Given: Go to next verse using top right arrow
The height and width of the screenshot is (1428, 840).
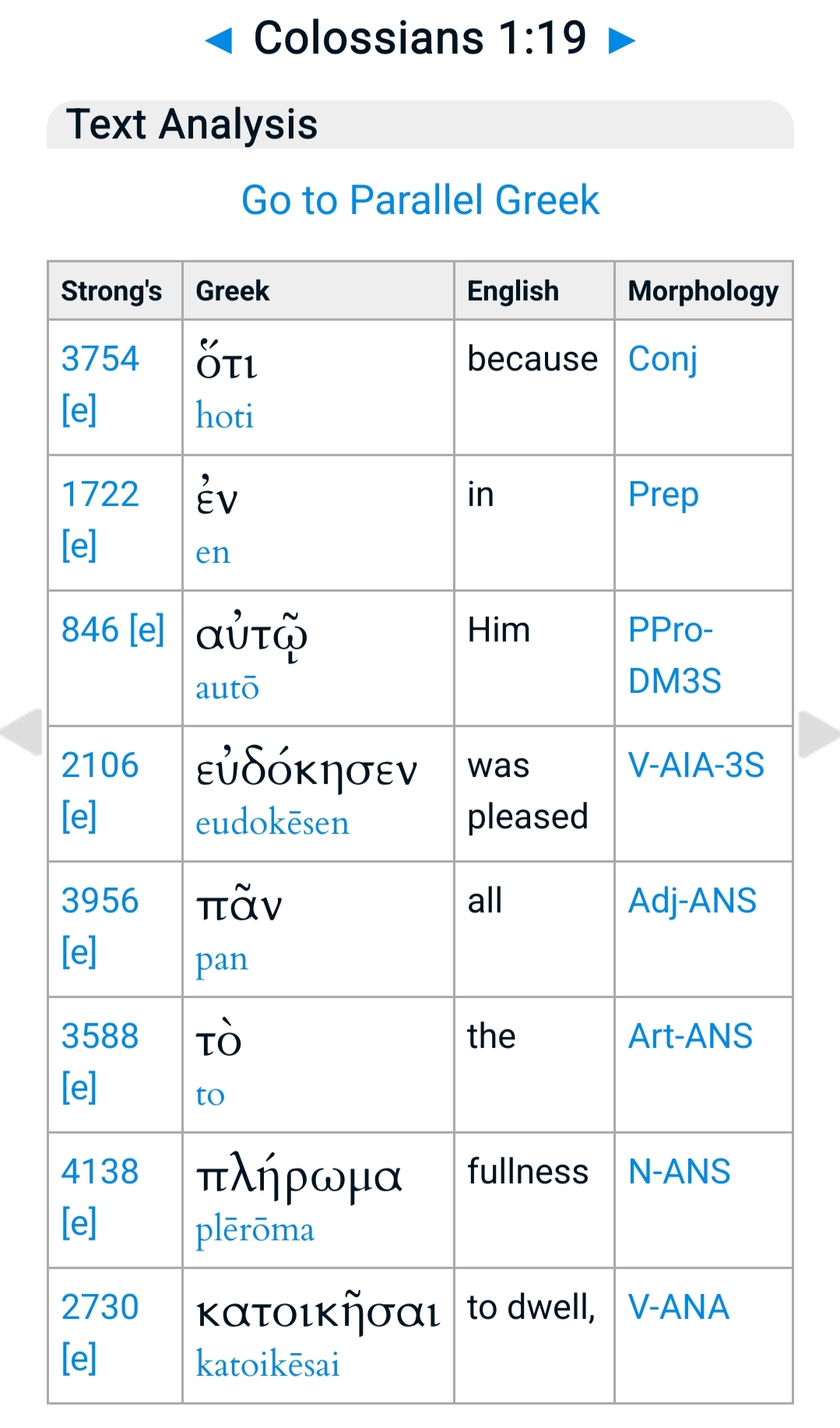Looking at the screenshot, I should point(621,40).
